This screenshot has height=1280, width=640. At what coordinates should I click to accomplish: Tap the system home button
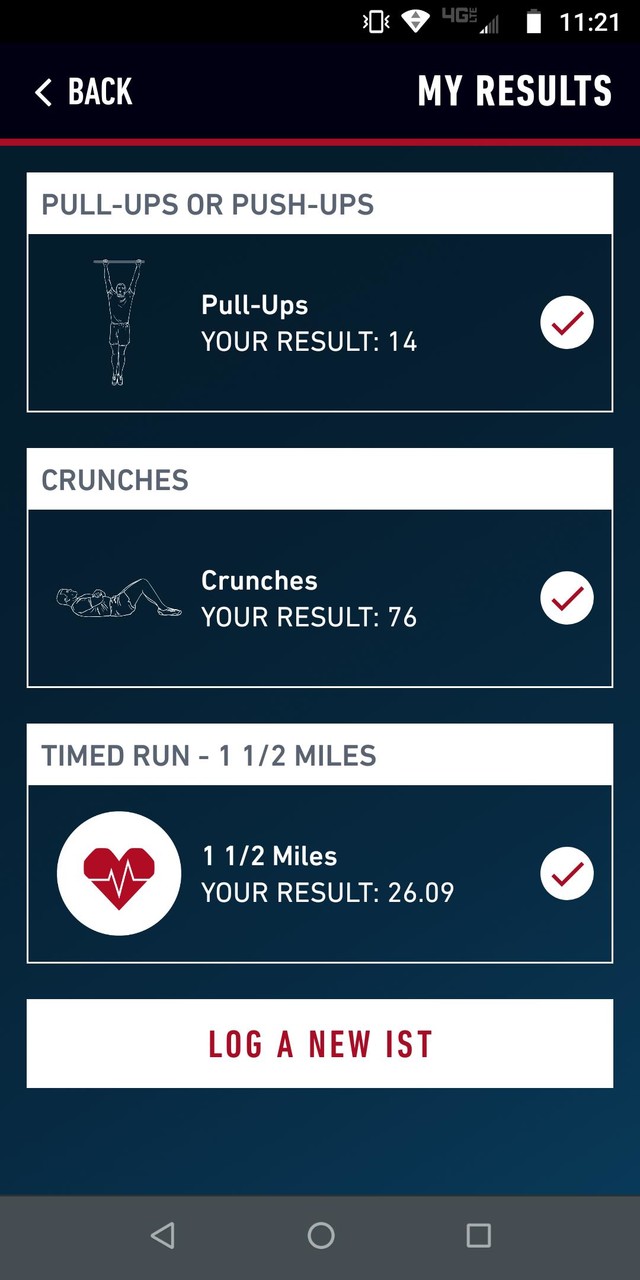320,1235
